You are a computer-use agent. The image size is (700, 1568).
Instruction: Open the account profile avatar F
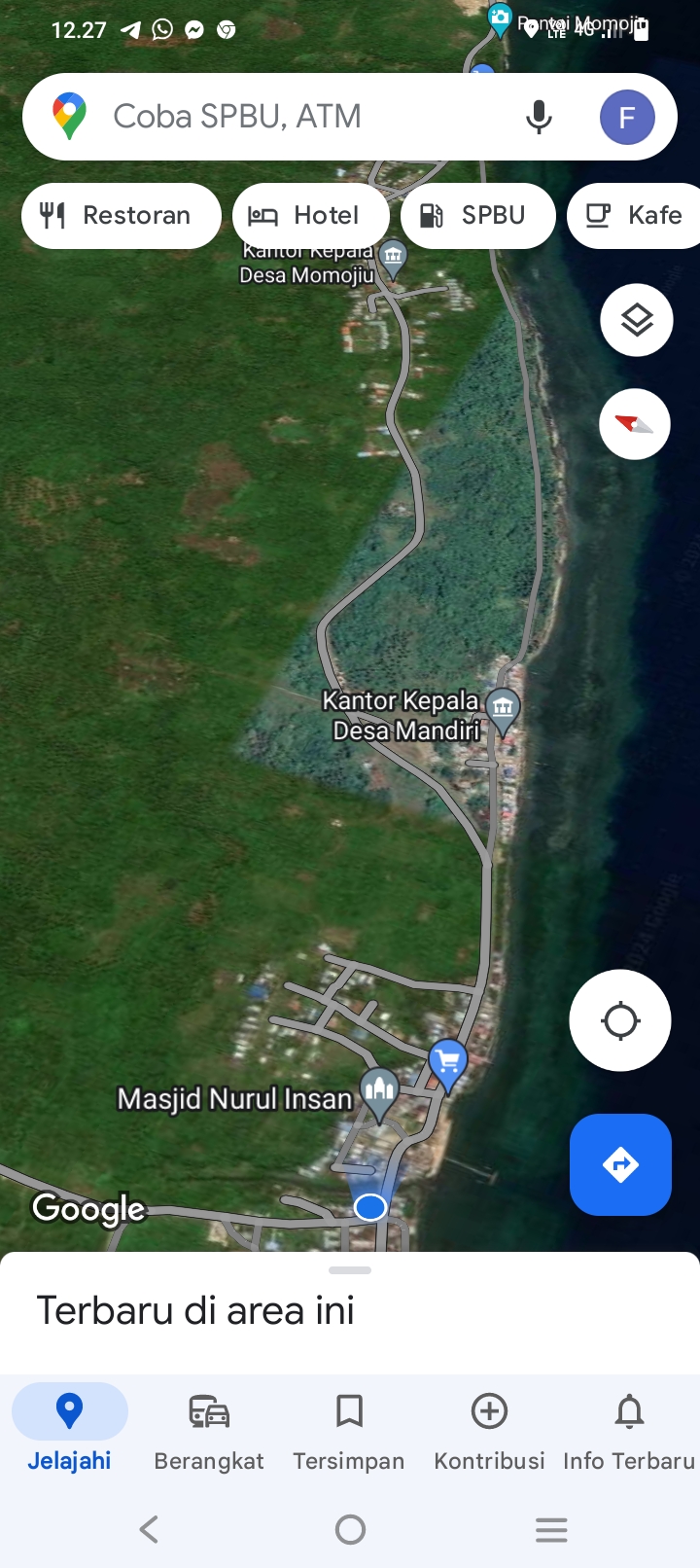(x=627, y=117)
